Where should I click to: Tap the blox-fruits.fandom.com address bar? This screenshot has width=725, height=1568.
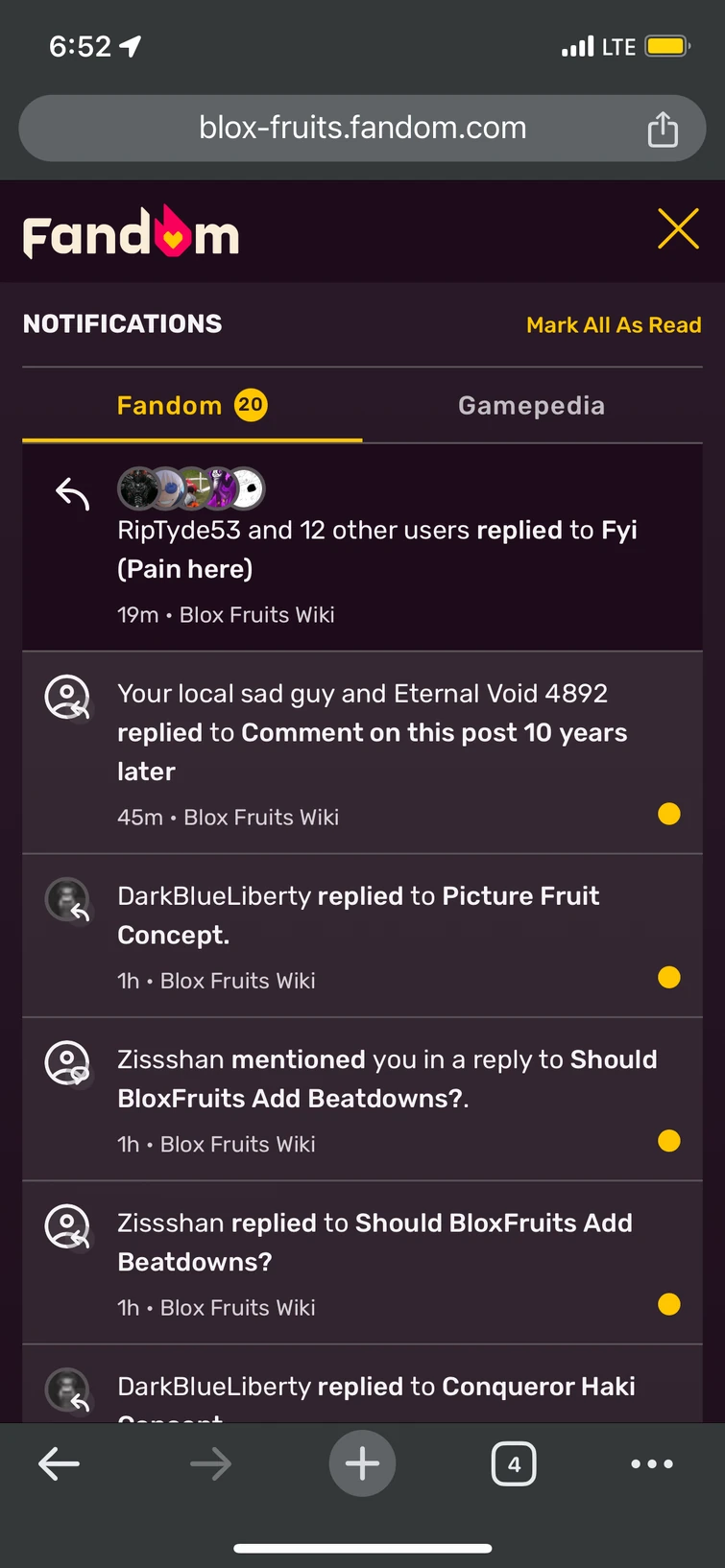click(362, 128)
